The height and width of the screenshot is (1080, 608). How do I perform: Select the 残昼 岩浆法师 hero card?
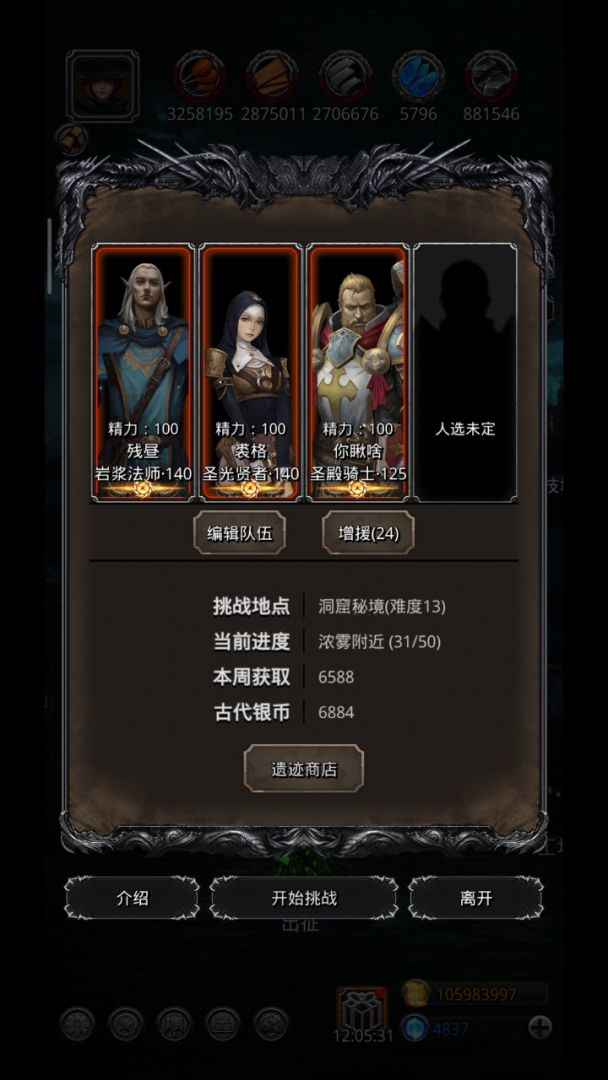(x=142, y=372)
